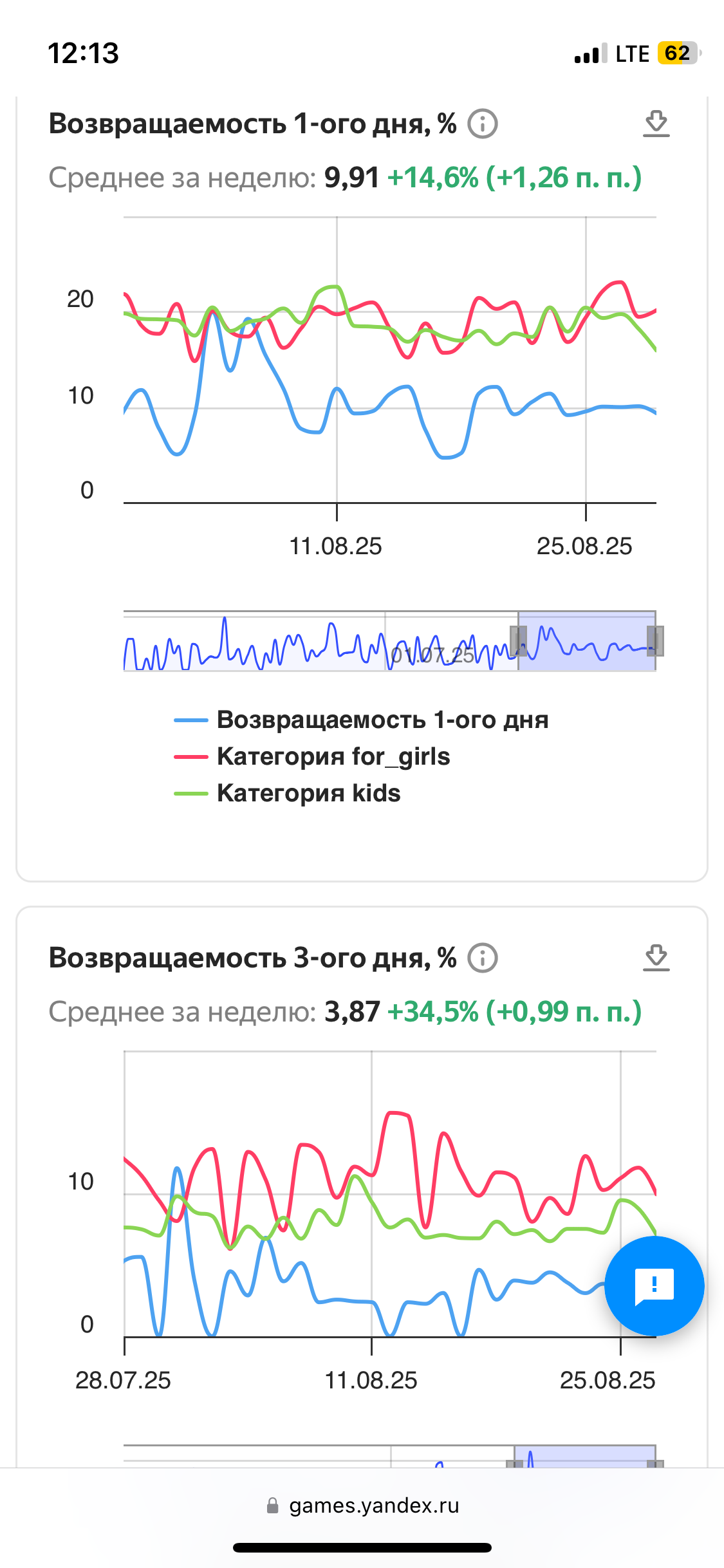Open info icon for 3-day retention chart

point(482,958)
